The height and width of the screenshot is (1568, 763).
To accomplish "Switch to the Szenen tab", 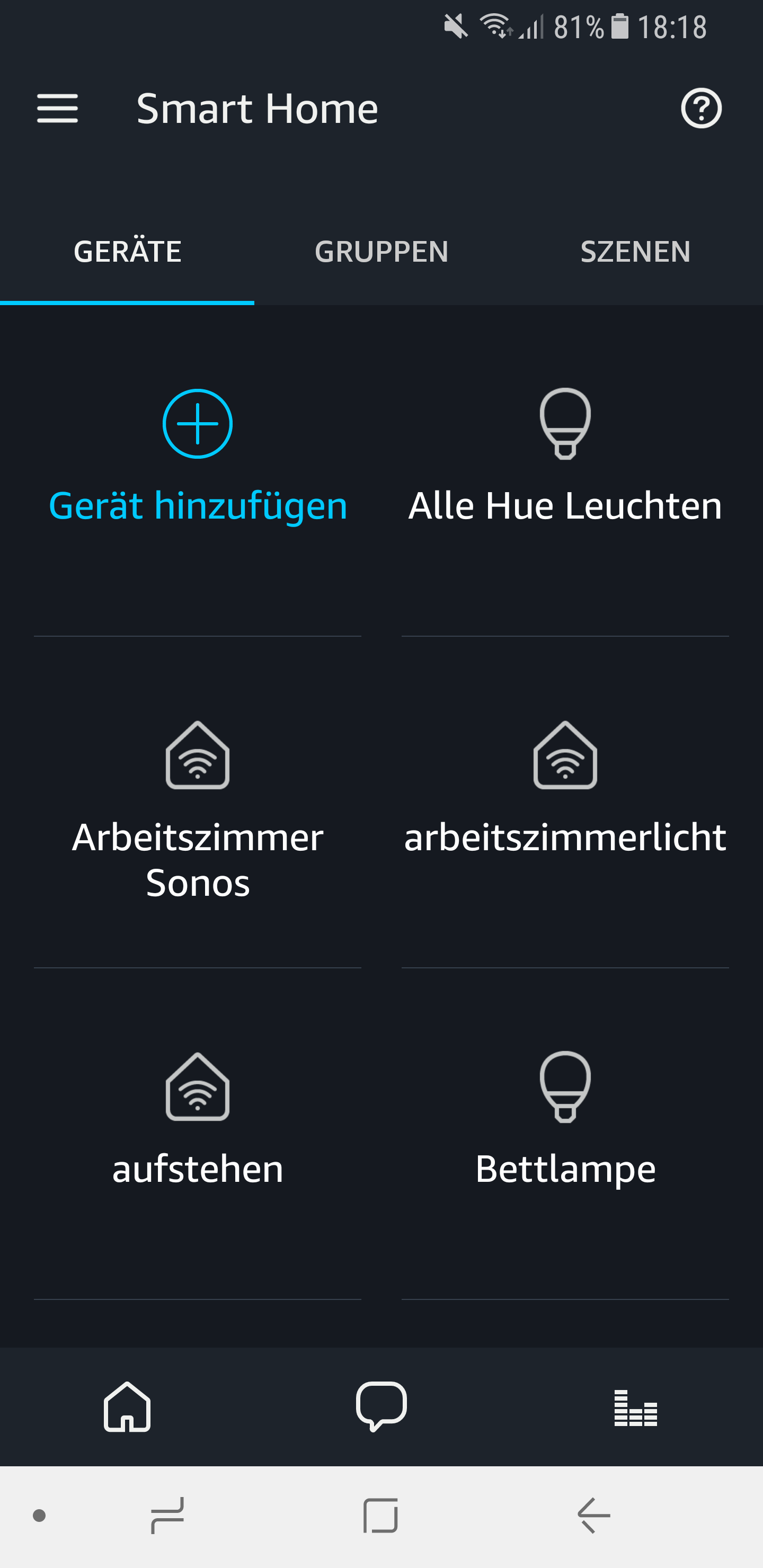I will click(x=635, y=252).
